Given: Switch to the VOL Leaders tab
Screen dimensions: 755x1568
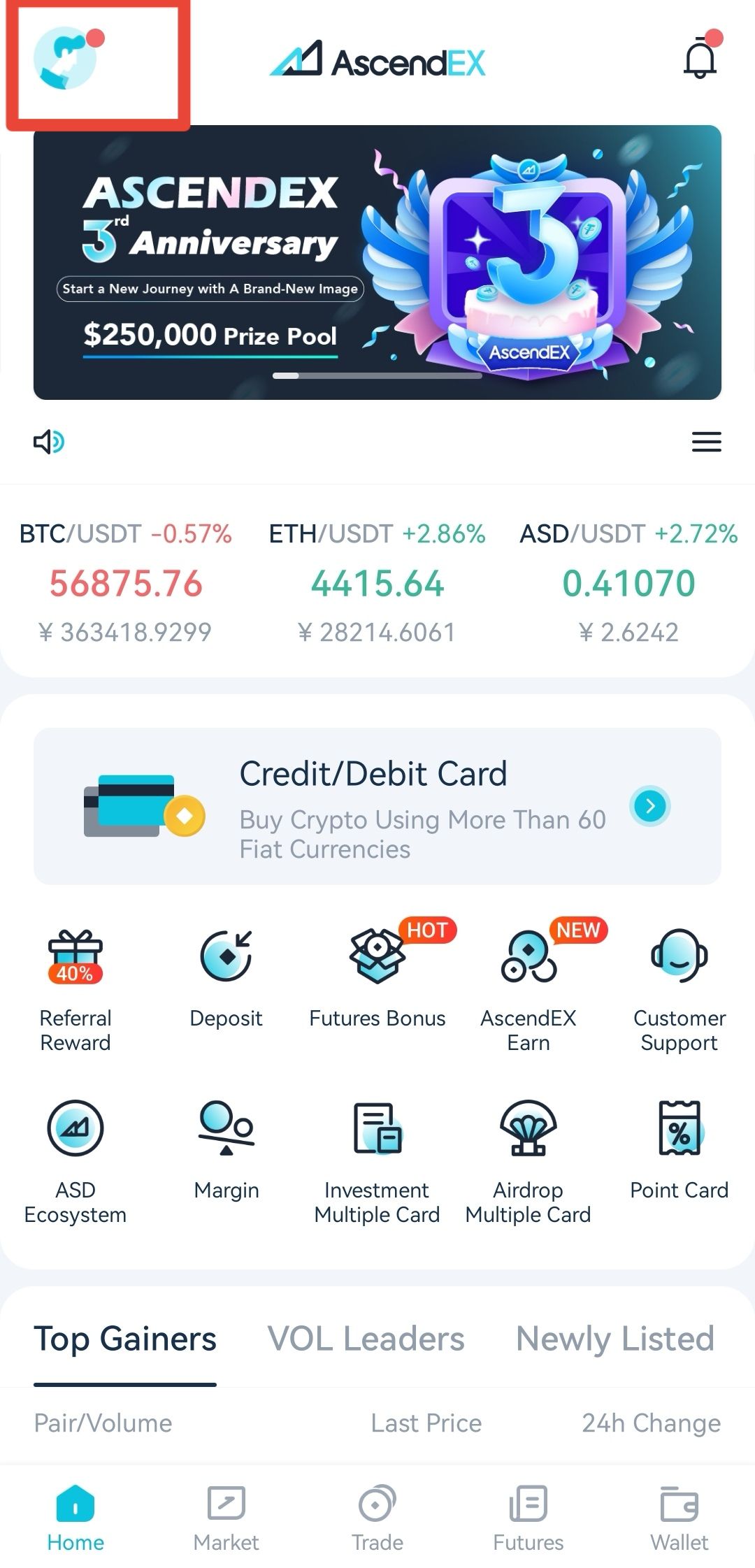Looking at the screenshot, I should pyautogui.click(x=366, y=1339).
